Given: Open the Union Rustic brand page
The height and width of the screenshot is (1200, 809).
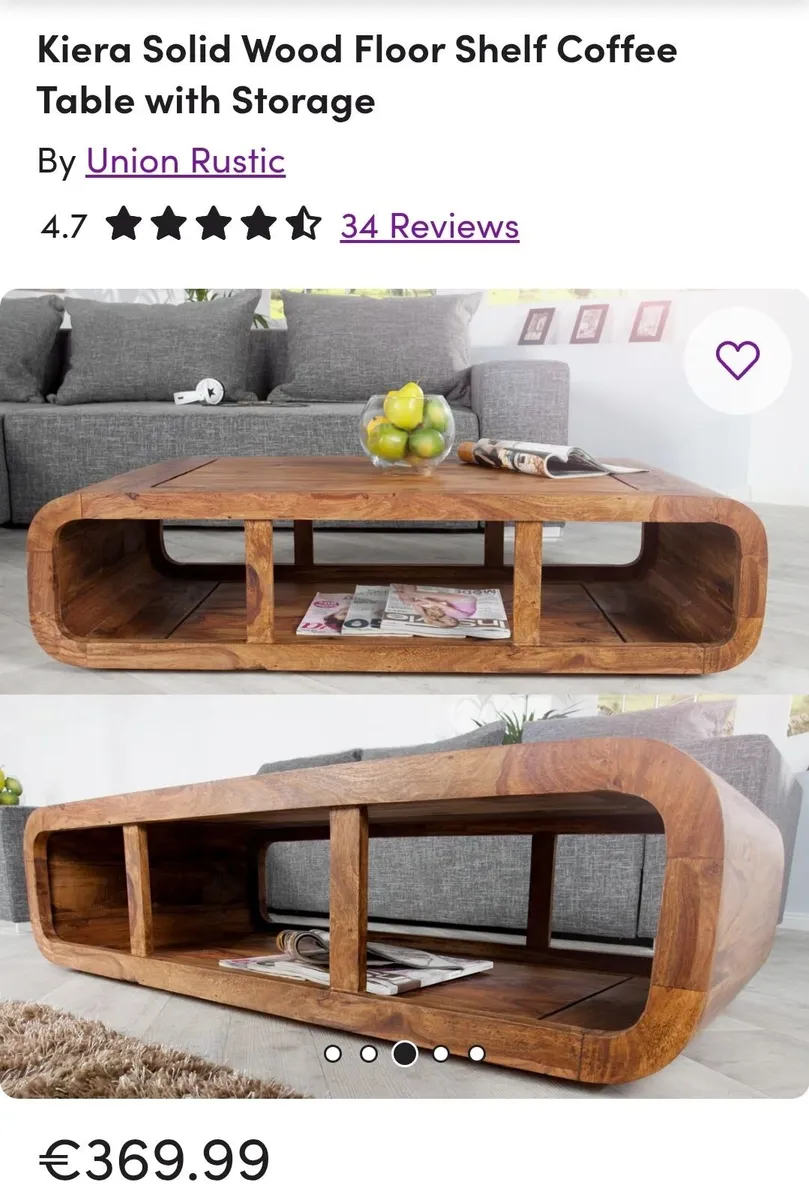Looking at the screenshot, I should click(x=186, y=160).
